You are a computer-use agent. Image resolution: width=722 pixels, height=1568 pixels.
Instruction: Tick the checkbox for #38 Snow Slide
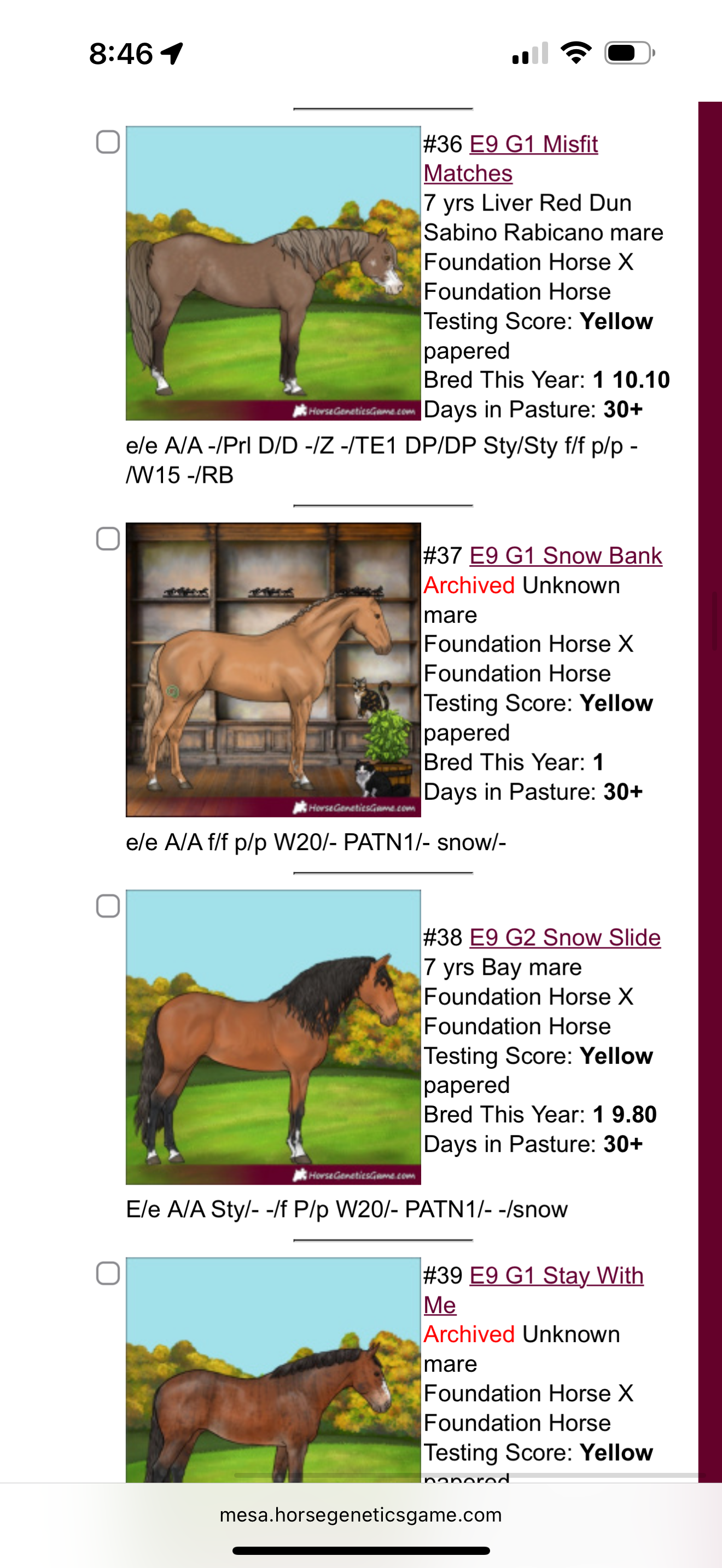[x=108, y=906]
